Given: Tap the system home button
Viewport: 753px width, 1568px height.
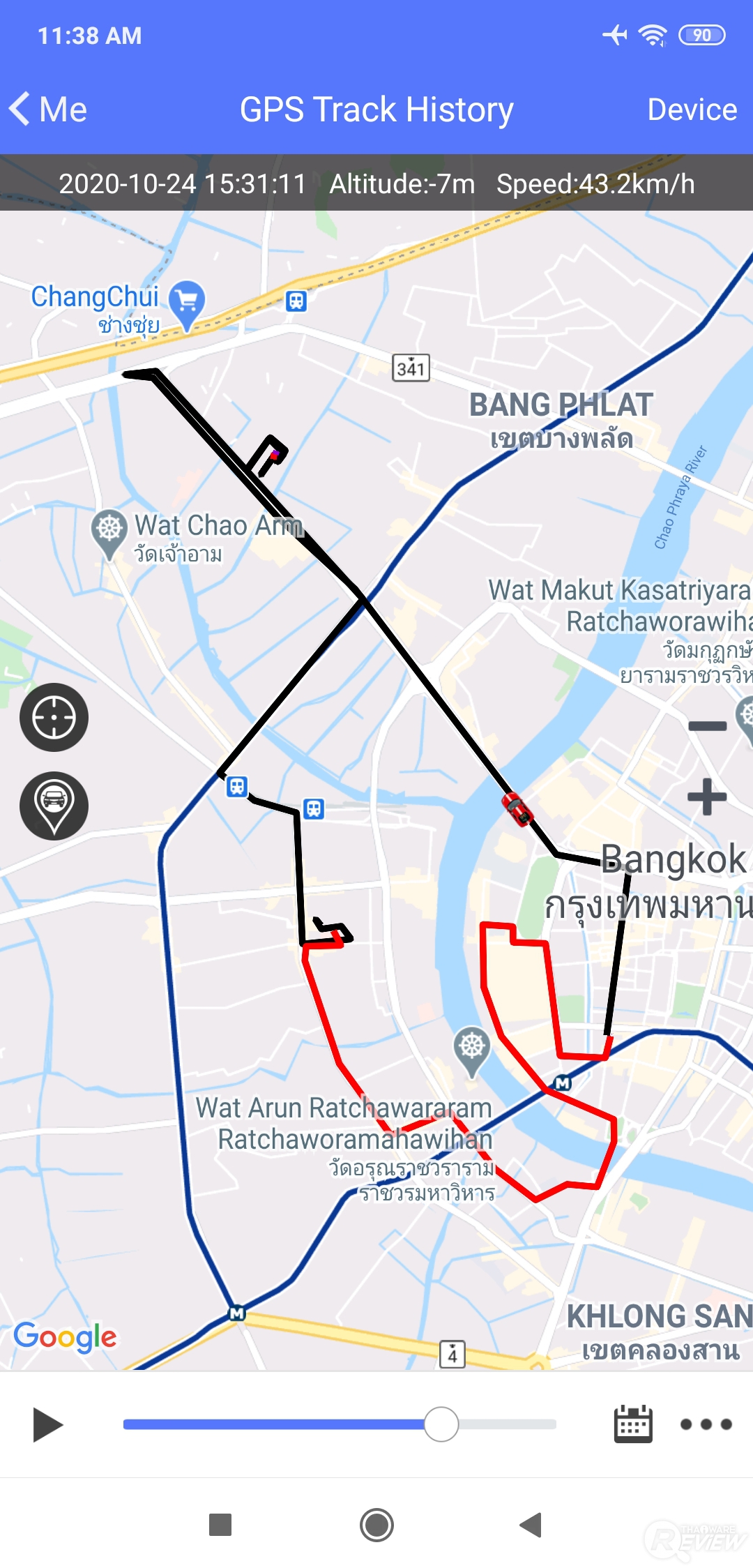Looking at the screenshot, I should click(x=376, y=1525).
